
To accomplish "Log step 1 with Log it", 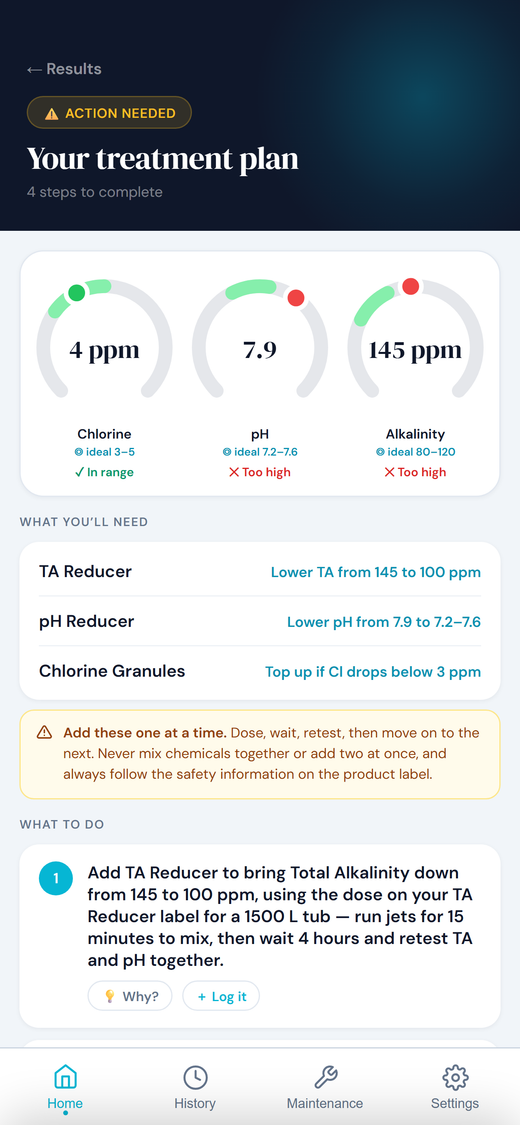I will pyautogui.click(x=221, y=996).
